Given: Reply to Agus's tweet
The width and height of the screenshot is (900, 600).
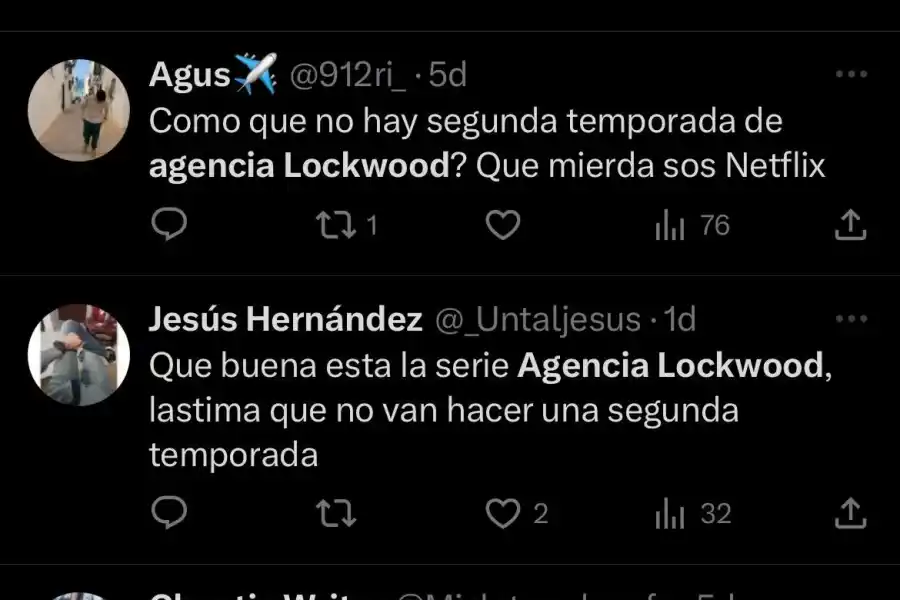Looking at the screenshot, I should pyautogui.click(x=169, y=226).
